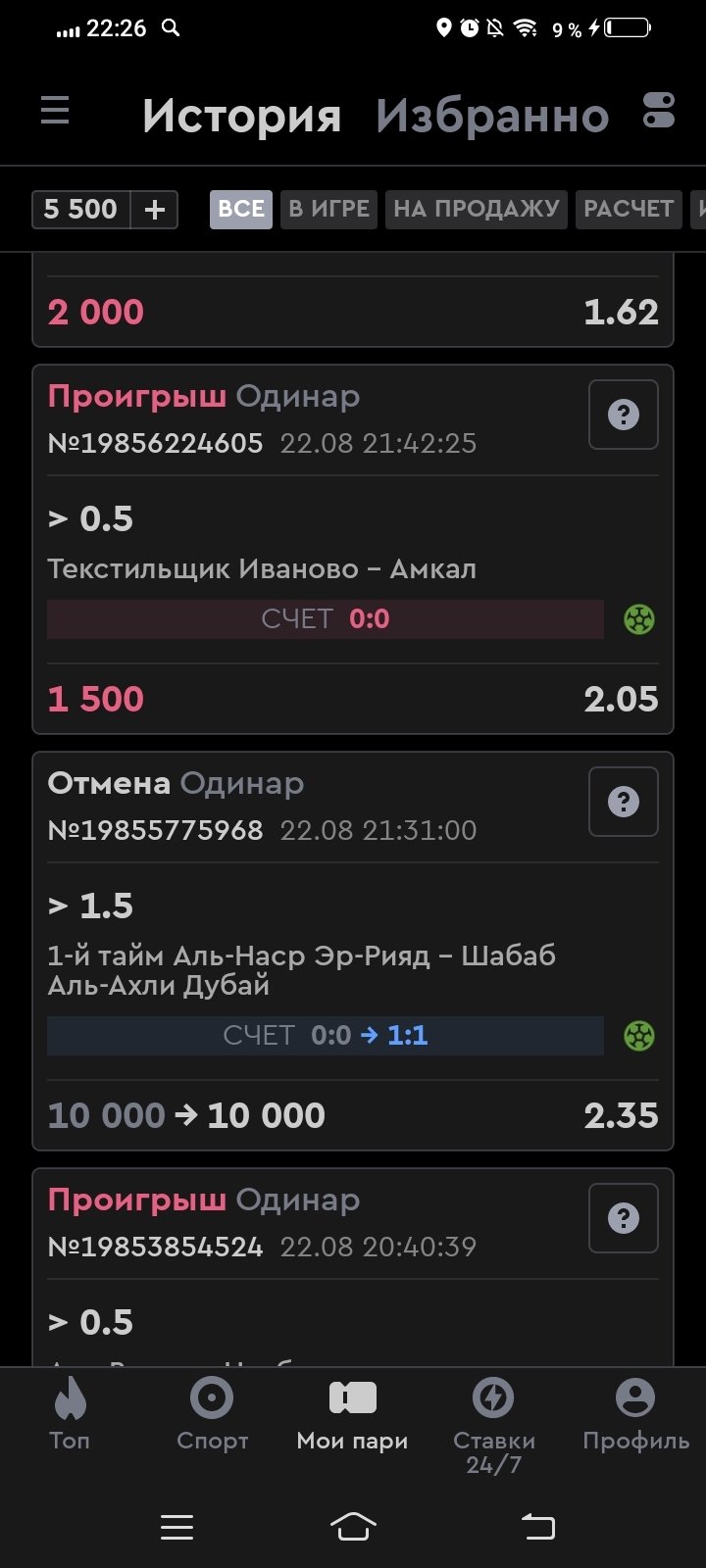Image resolution: width=706 pixels, height=1568 pixels.
Task: Switch to the Избранное tab
Action: click(x=492, y=116)
